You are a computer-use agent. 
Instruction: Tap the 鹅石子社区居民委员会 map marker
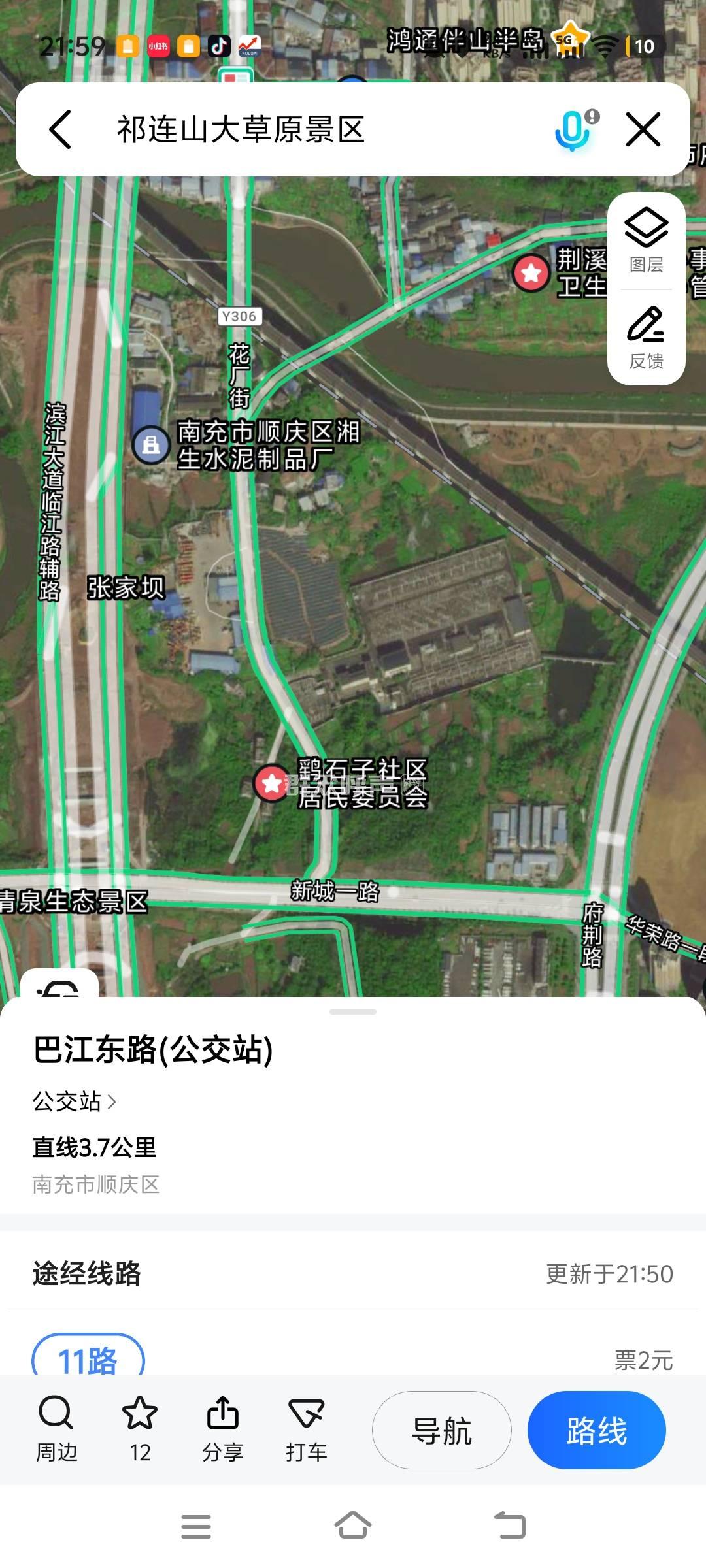271,783
